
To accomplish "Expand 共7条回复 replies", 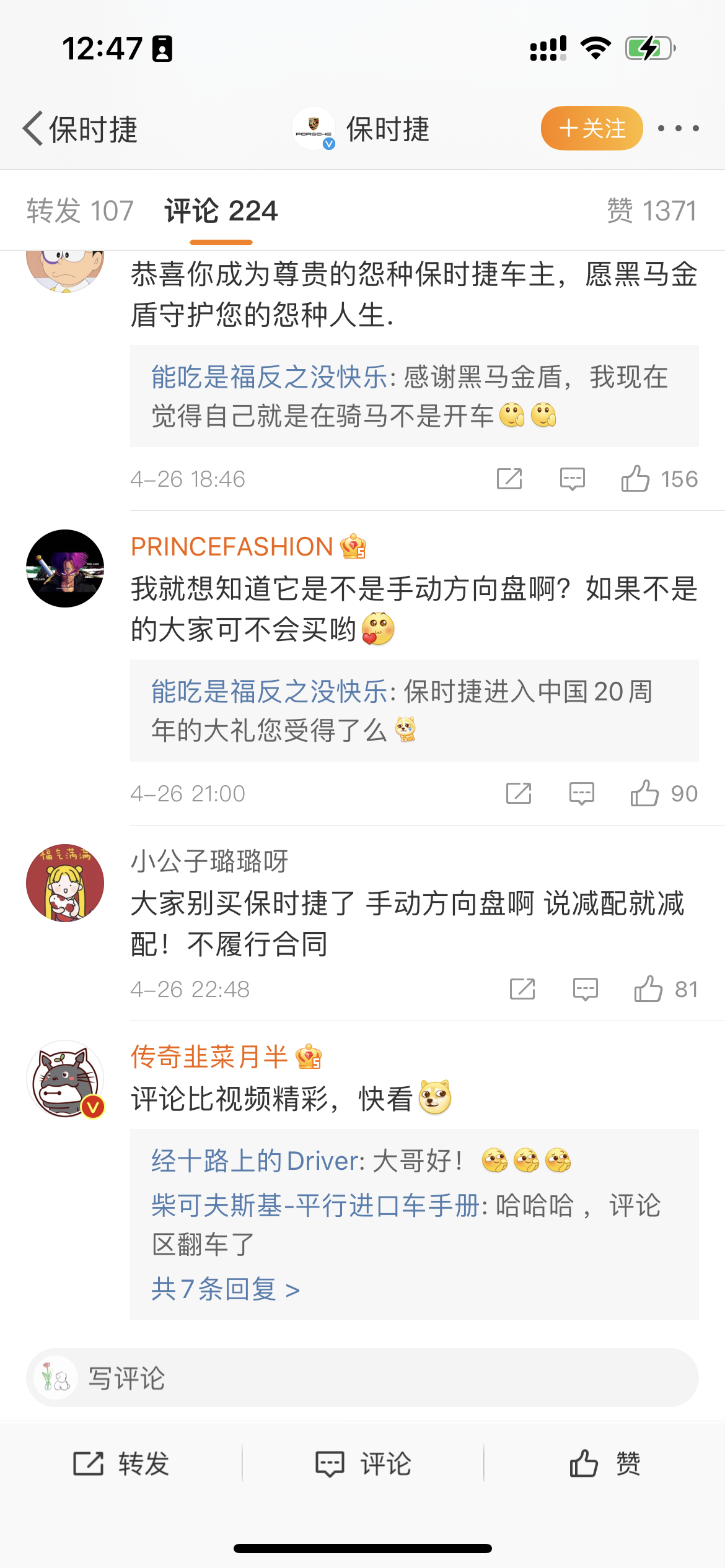I will [226, 1289].
